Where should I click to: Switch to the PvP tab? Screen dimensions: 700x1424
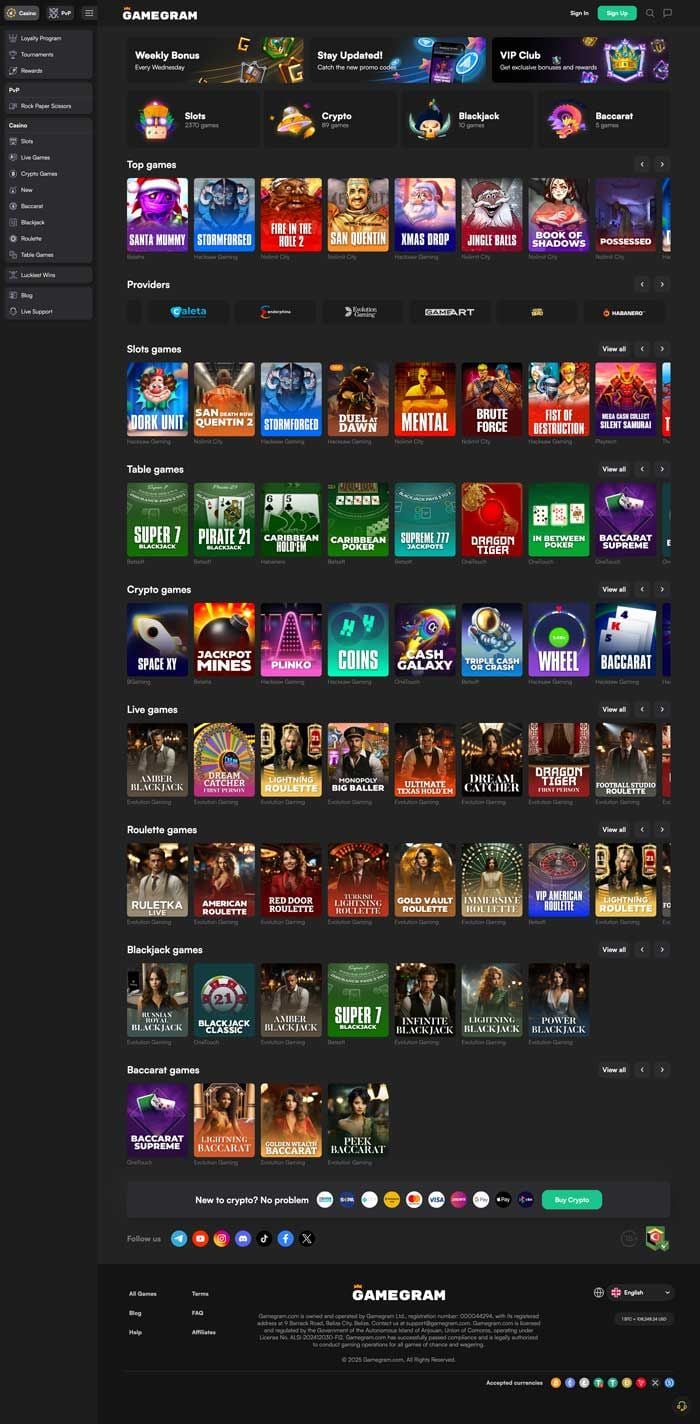pos(60,13)
